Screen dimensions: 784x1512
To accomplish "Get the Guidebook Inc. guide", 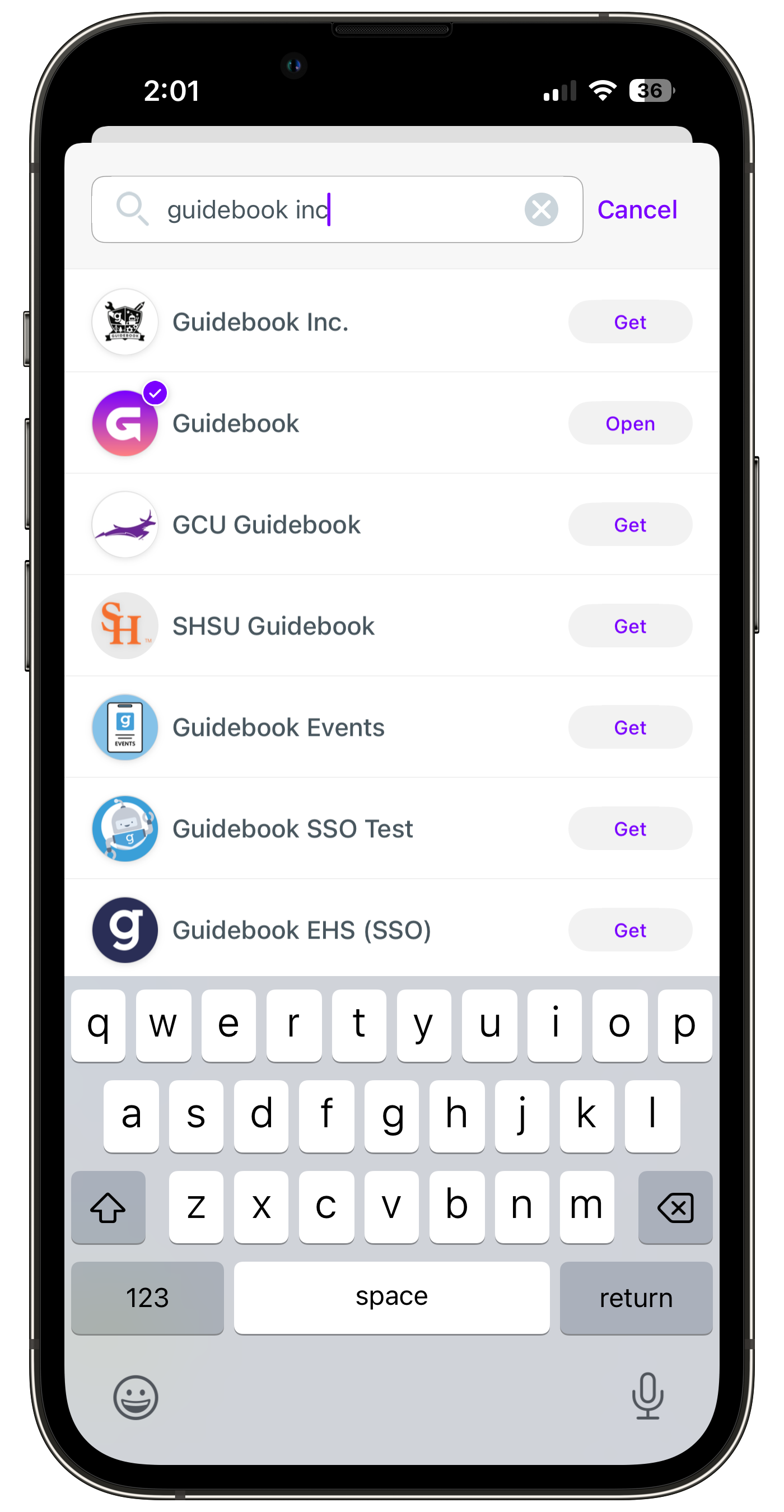I will (629, 321).
